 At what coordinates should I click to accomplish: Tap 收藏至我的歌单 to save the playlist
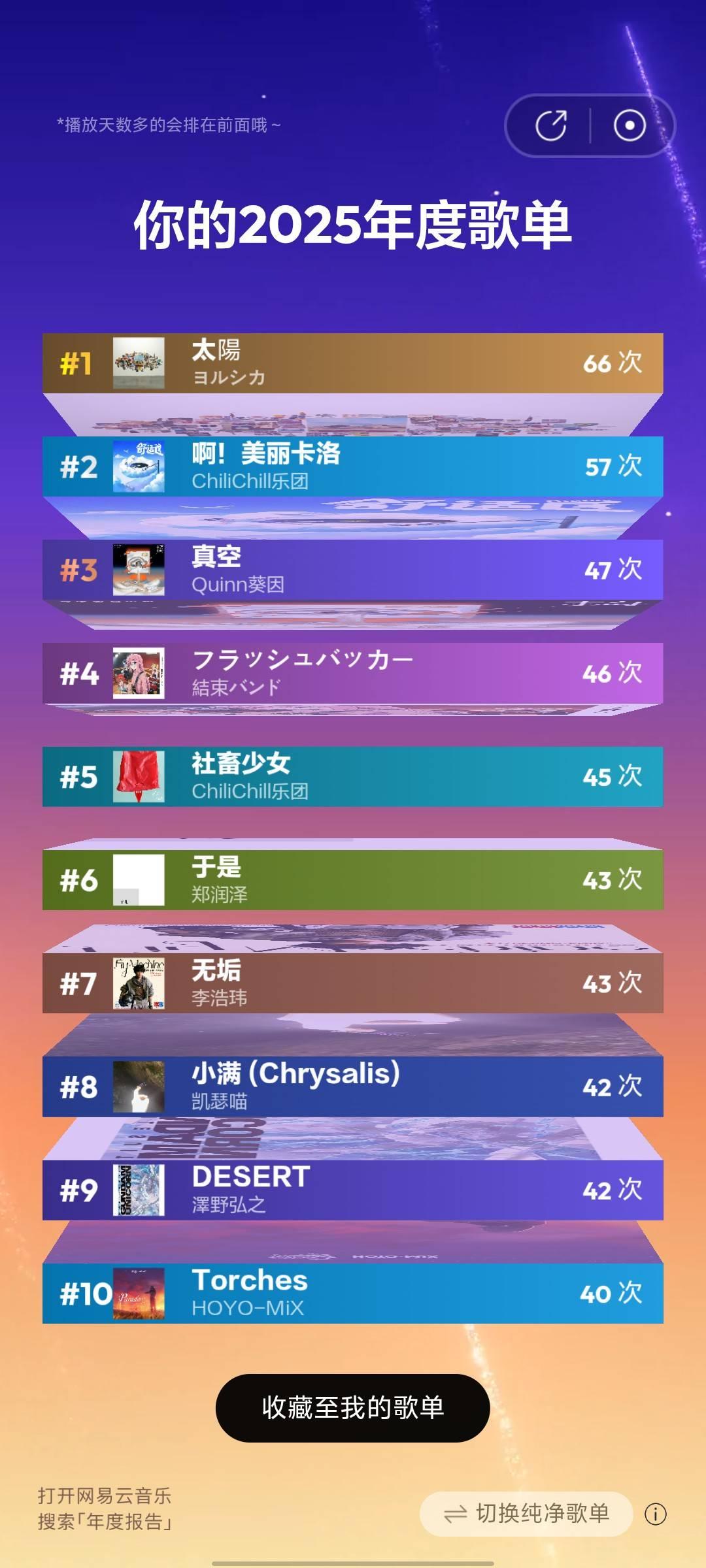pyautogui.click(x=353, y=1408)
